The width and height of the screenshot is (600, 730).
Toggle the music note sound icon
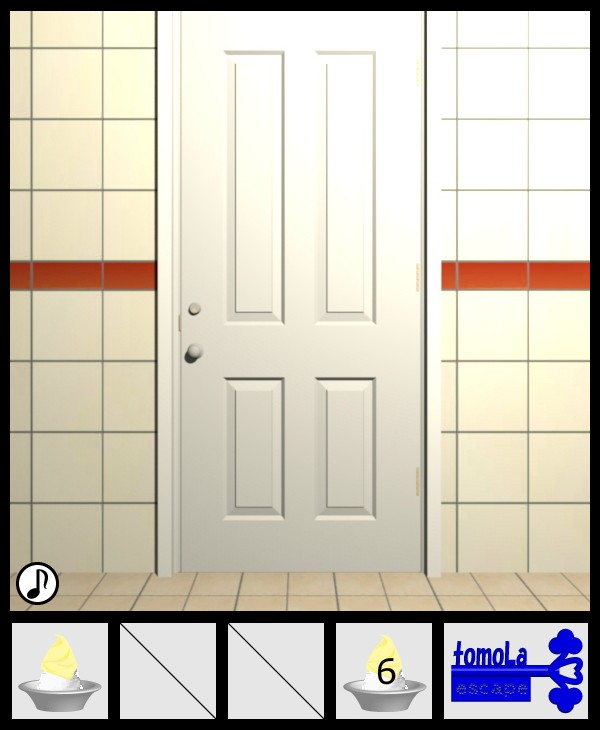coord(38,583)
